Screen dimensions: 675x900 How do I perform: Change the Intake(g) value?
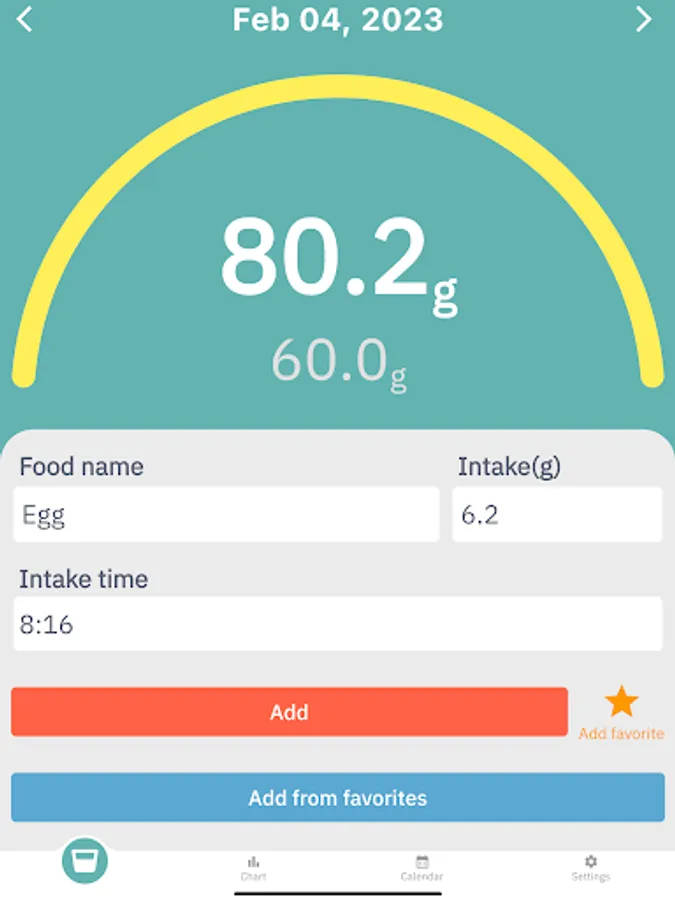(x=557, y=515)
